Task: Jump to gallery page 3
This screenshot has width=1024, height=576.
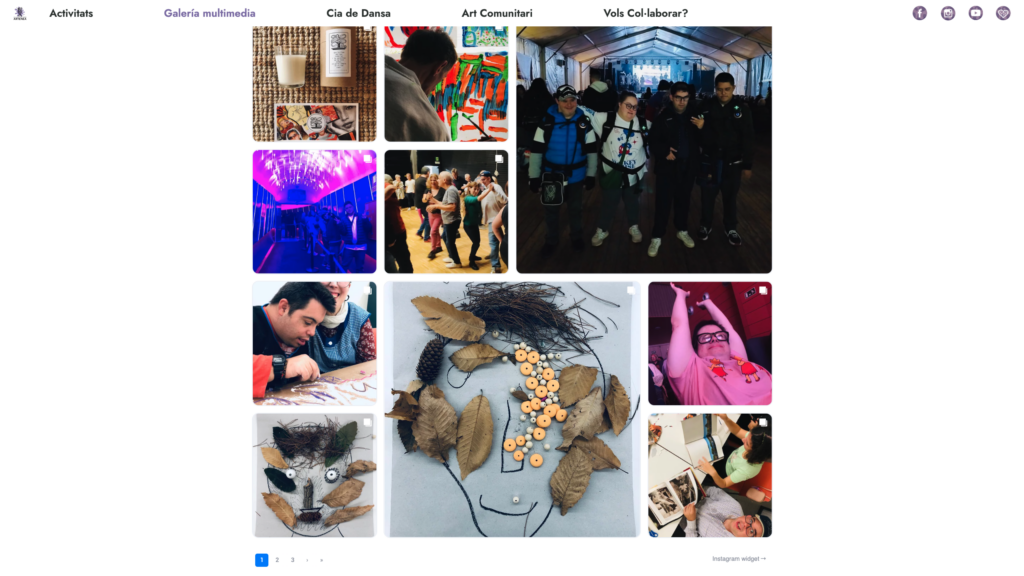Action: coord(292,560)
